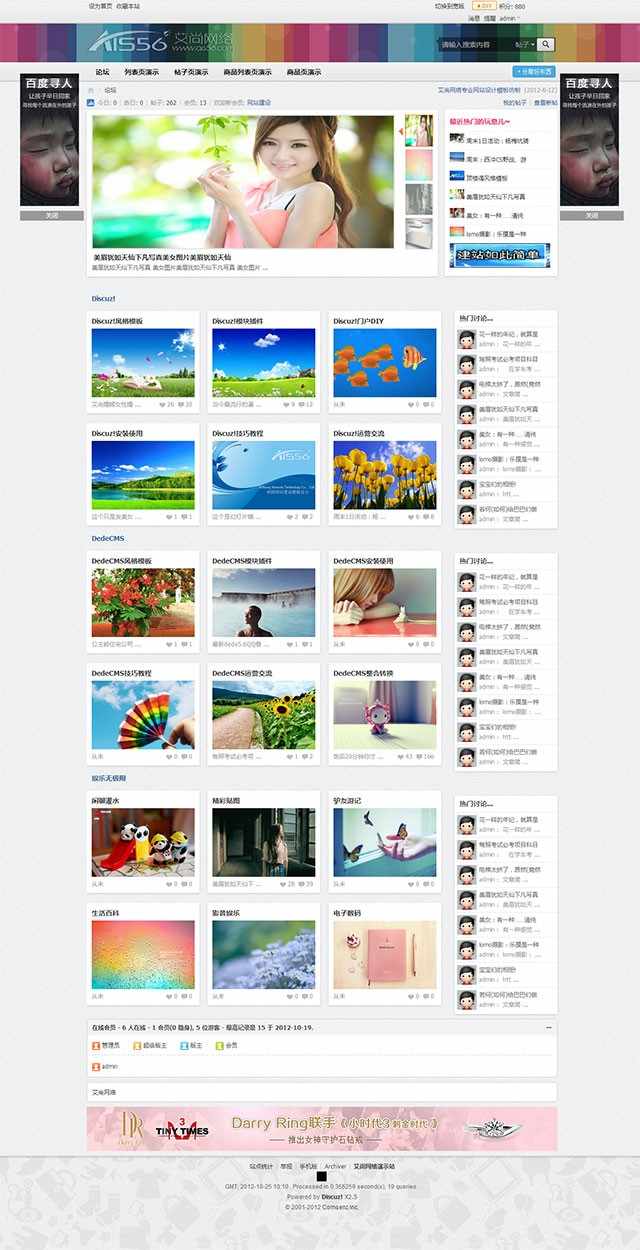Close the left 百度寻人 side banner
Screen dimensions: 640x1250
(49, 215)
